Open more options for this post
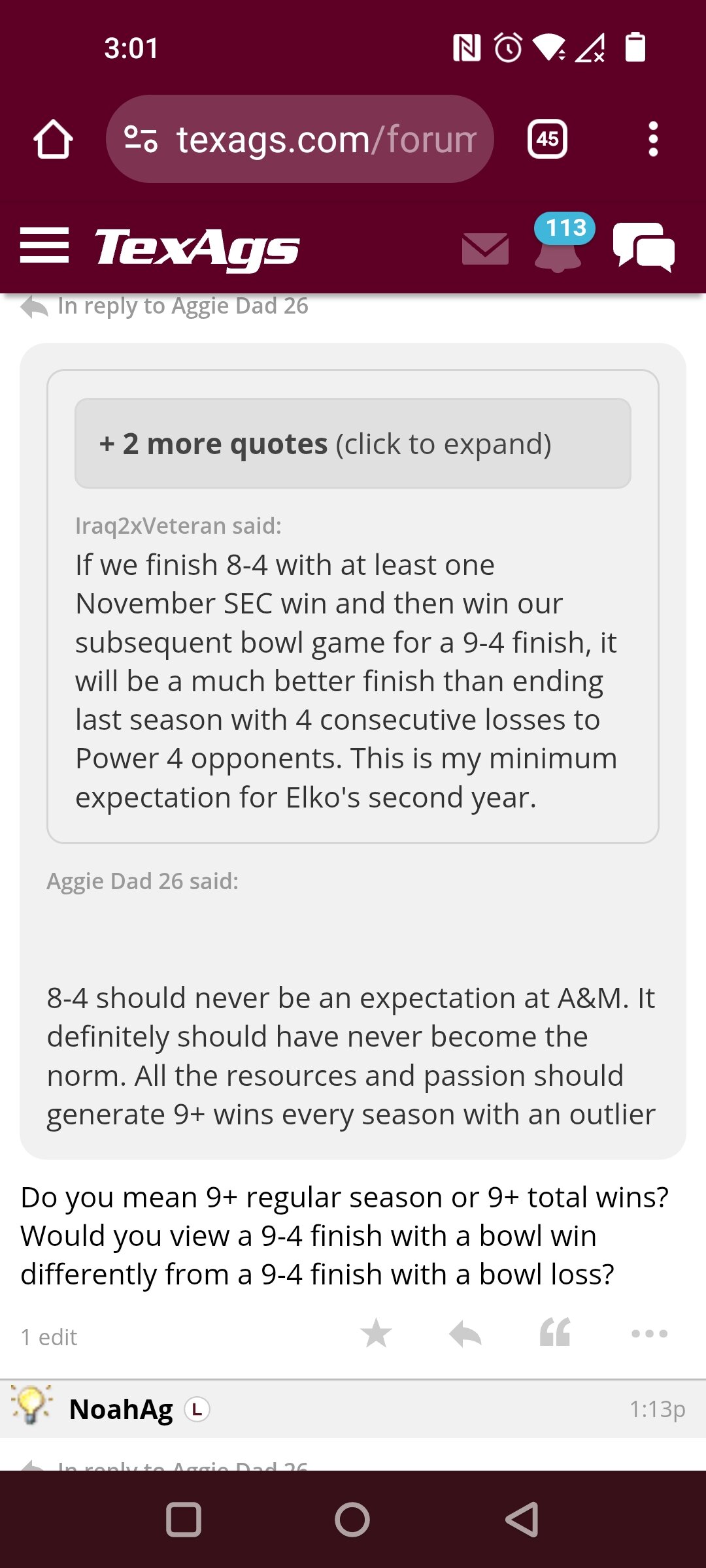Image resolution: width=706 pixels, height=1568 pixels. [649, 1333]
